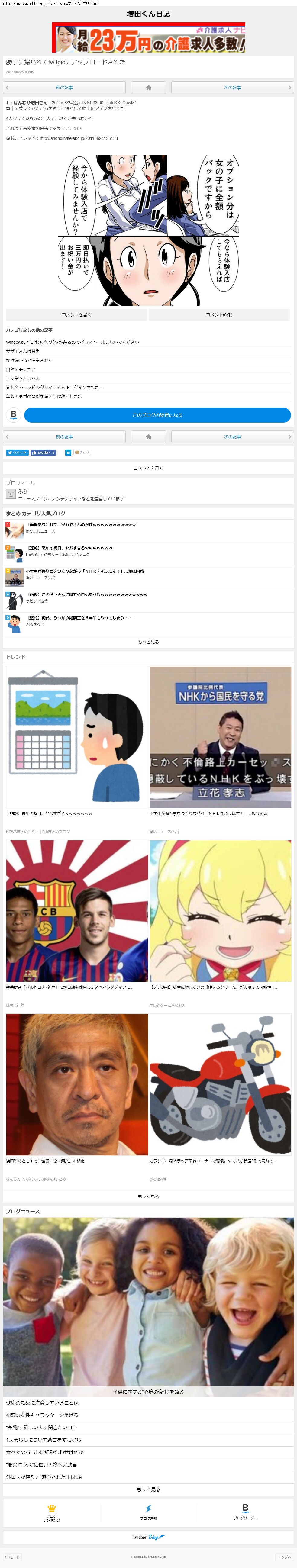Viewport: 297px width, 1568px height.
Task: Go to the next article in top navigation
Action: 232,88
